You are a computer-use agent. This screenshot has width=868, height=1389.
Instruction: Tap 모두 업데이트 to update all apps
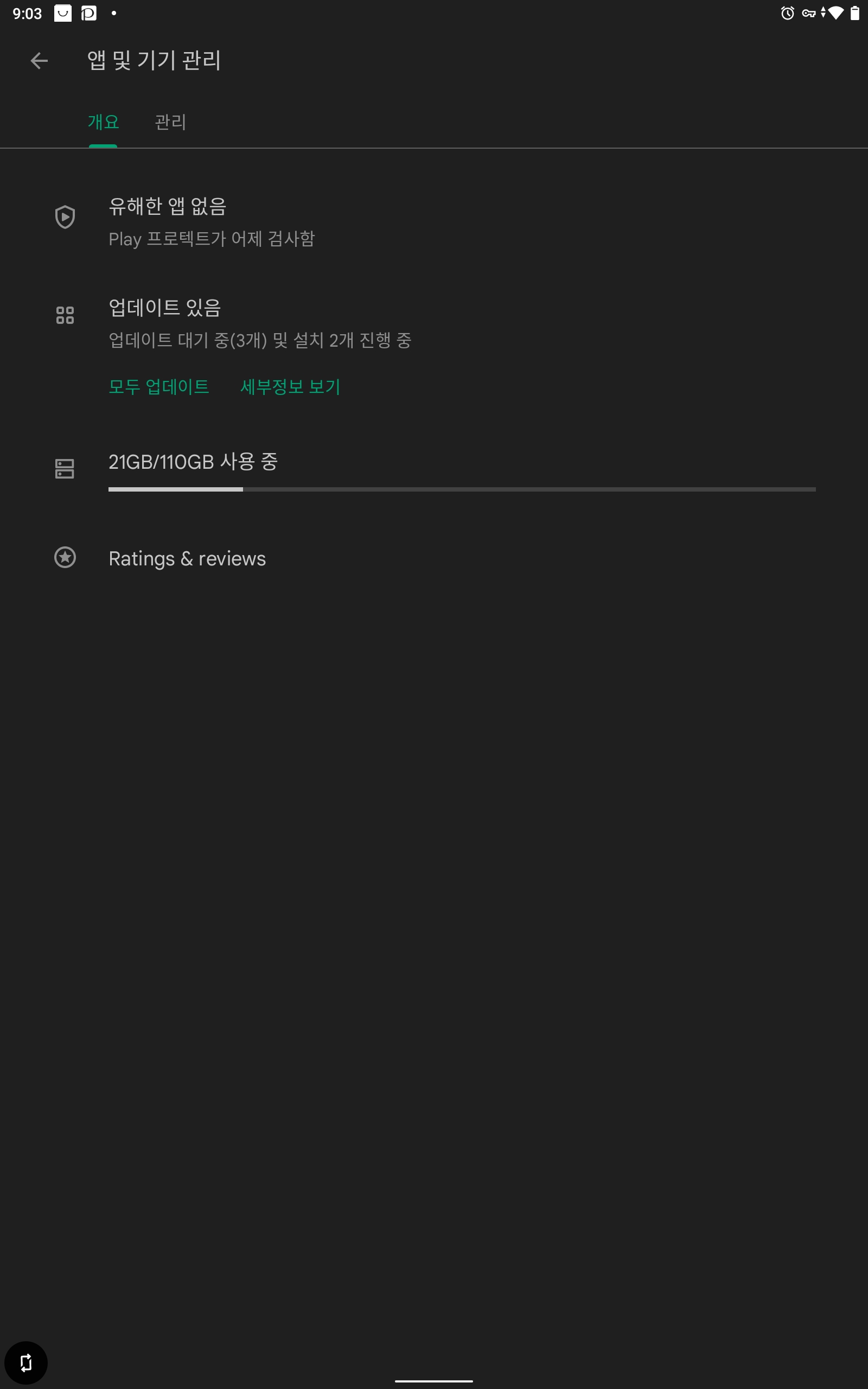[159, 386]
